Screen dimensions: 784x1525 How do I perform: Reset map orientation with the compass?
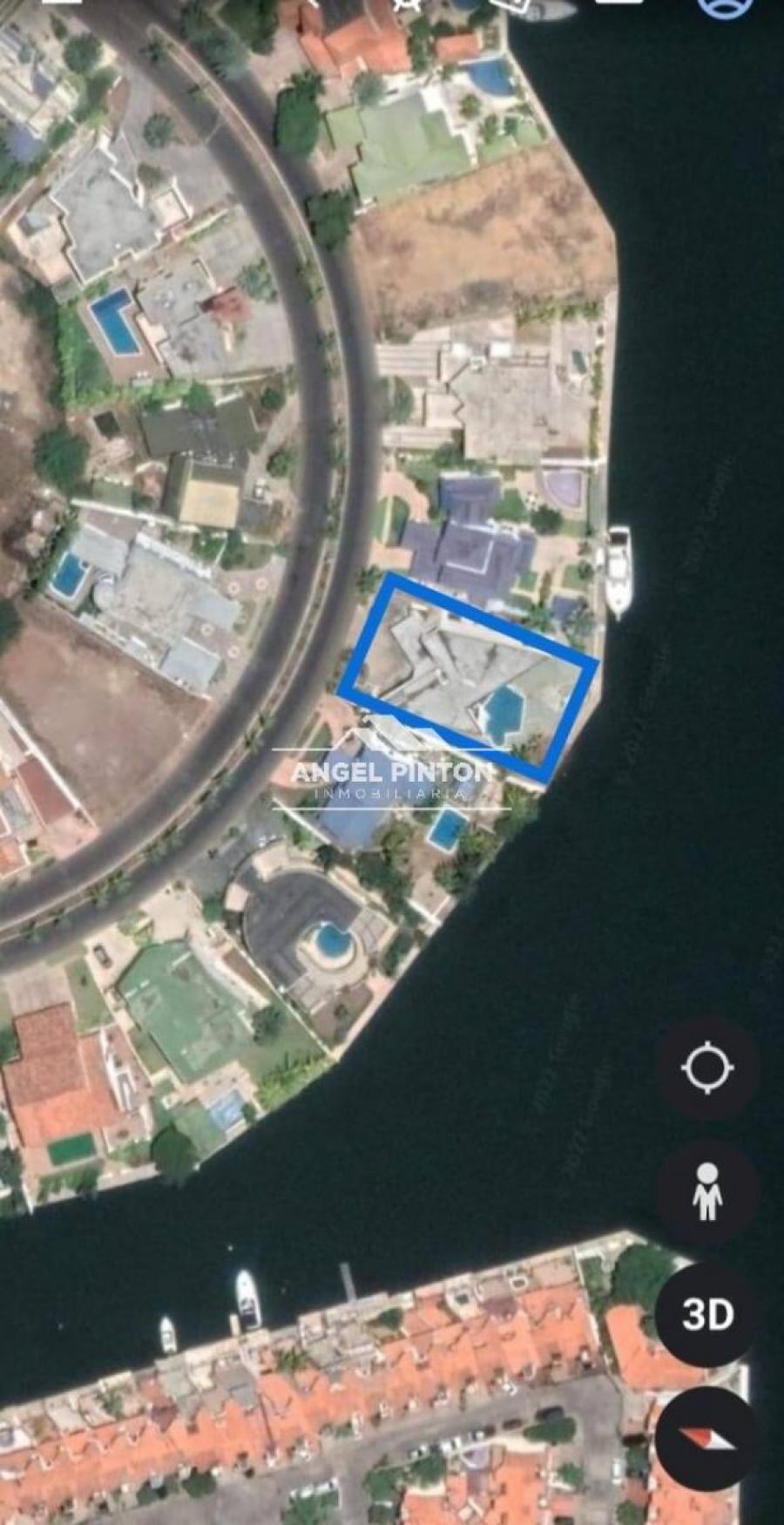point(707,1438)
